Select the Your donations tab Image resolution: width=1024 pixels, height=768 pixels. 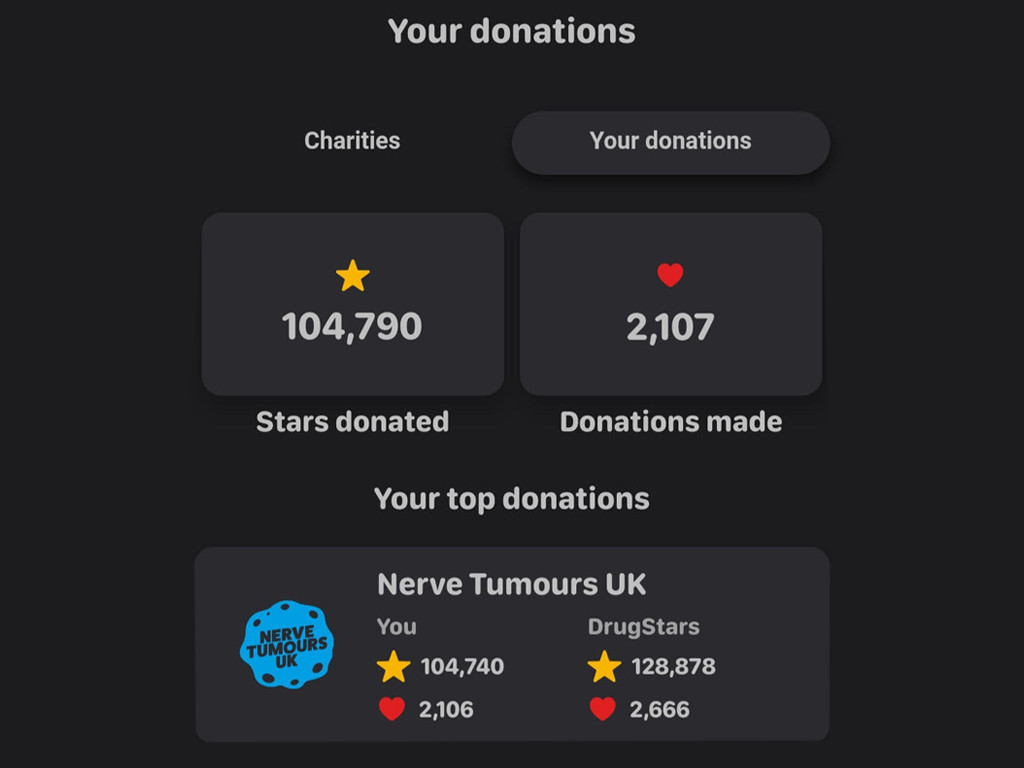(670, 142)
